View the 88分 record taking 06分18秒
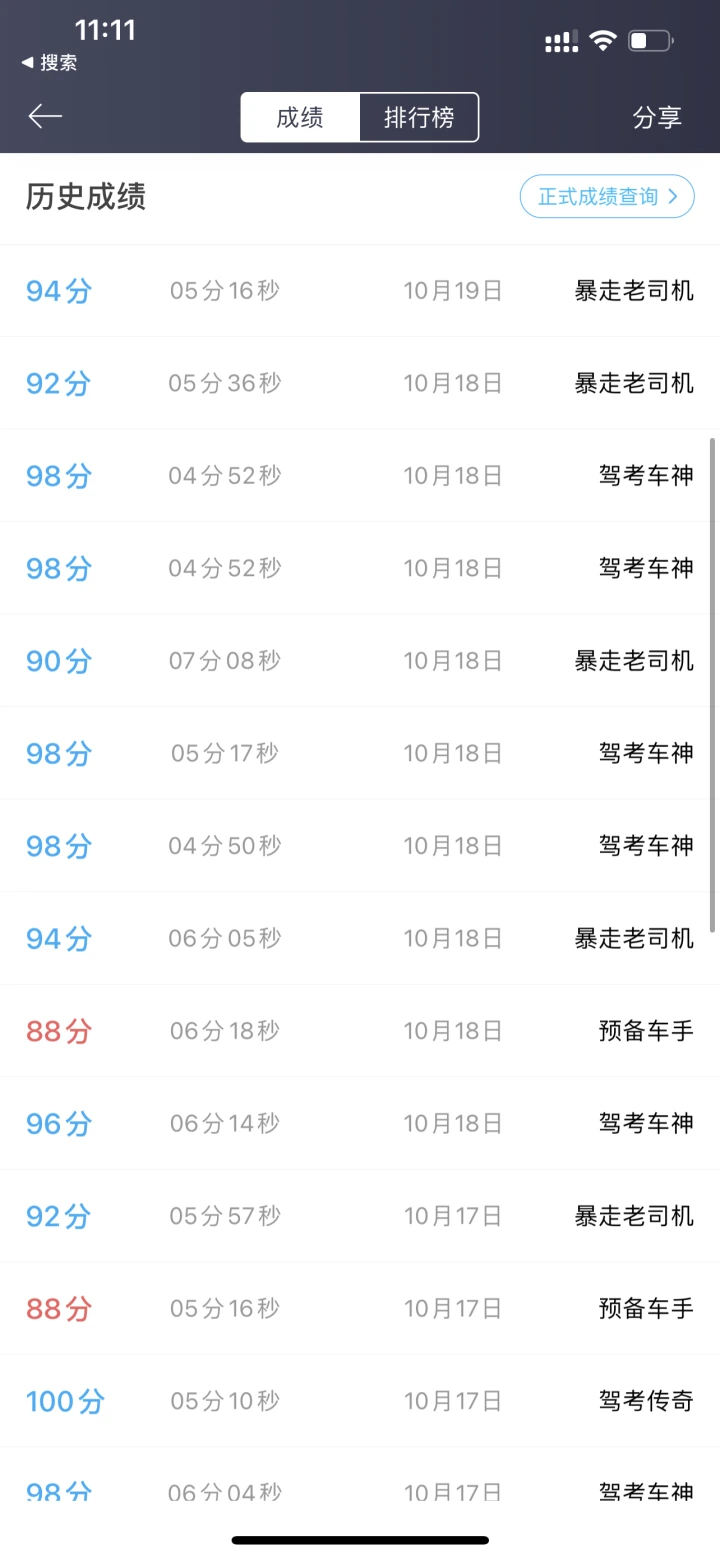 (x=360, y=1031)
